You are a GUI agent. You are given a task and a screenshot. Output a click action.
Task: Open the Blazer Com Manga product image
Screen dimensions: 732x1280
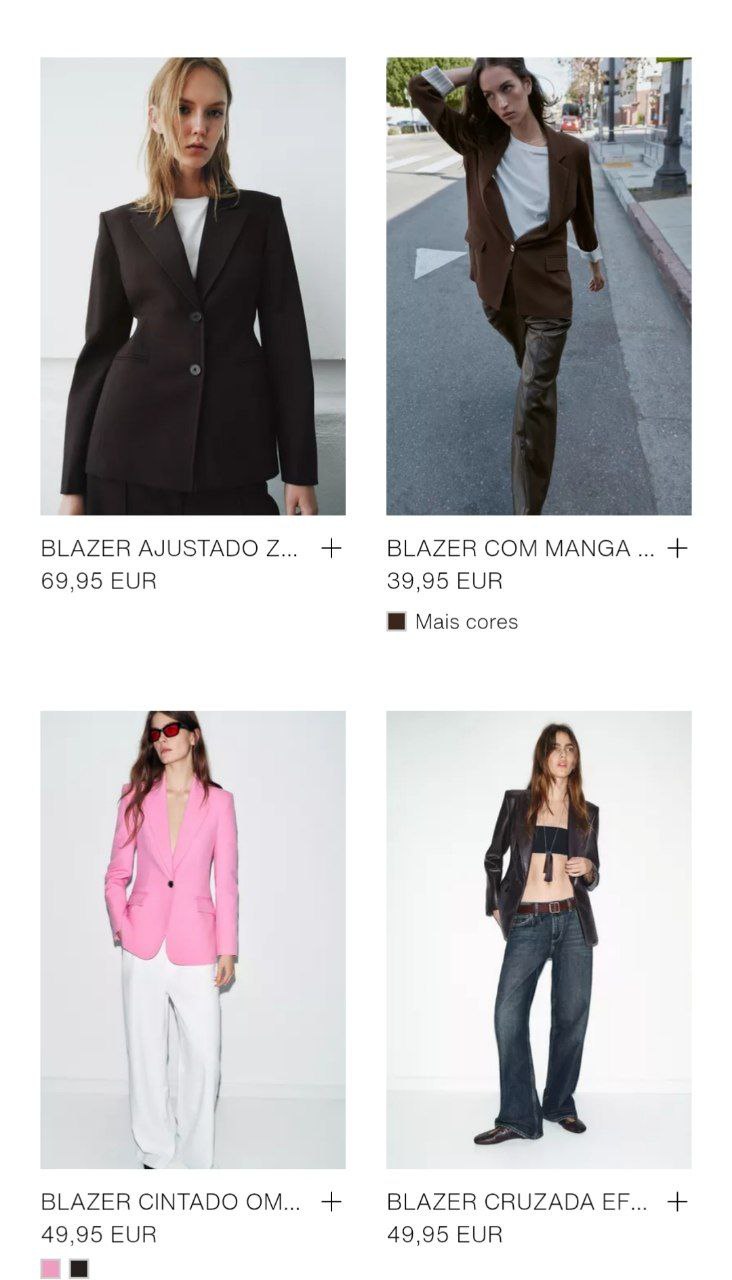pyautogui.click(x=538, y=286)
